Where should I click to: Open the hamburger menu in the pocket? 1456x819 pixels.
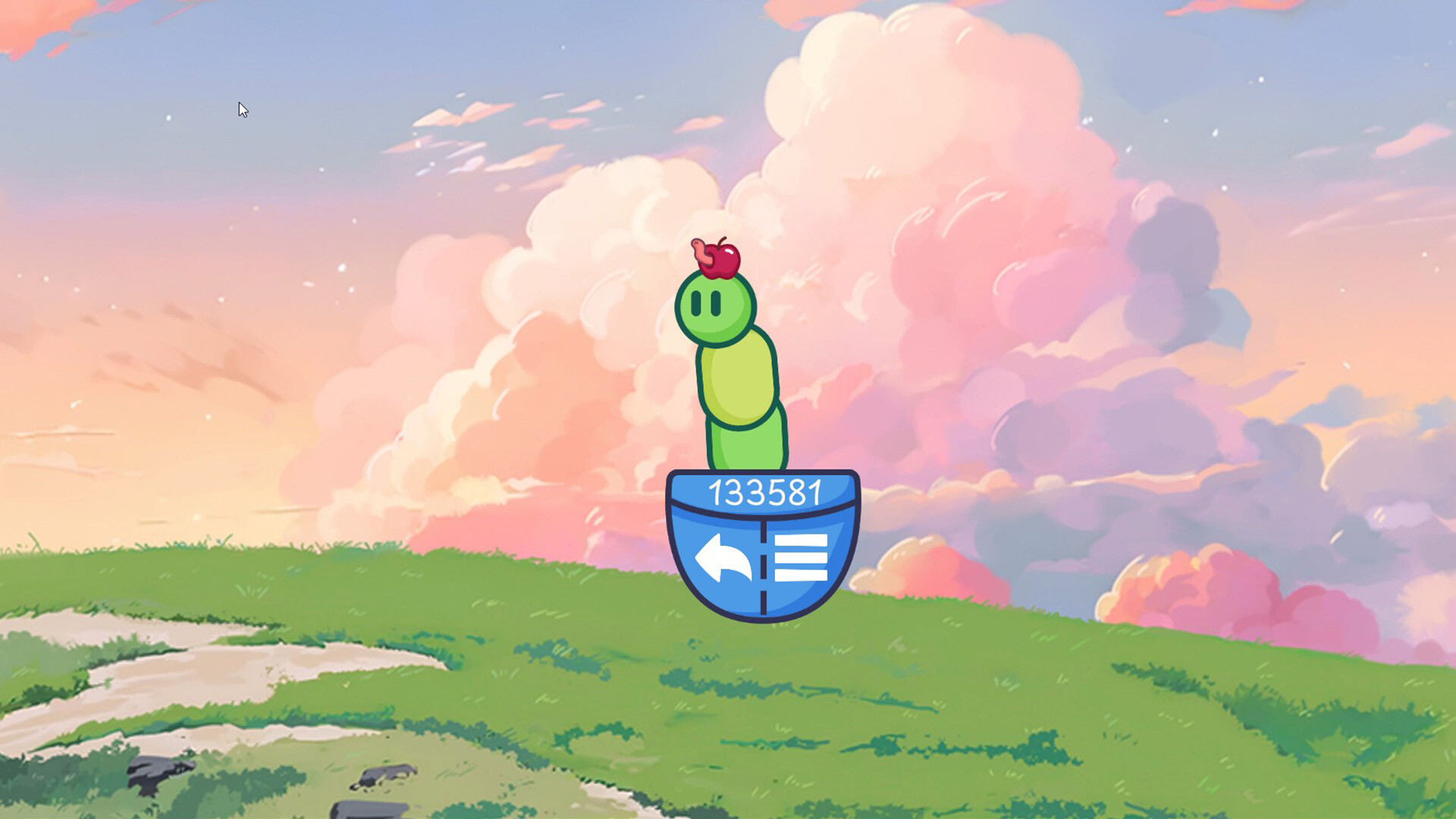(801, 558)
